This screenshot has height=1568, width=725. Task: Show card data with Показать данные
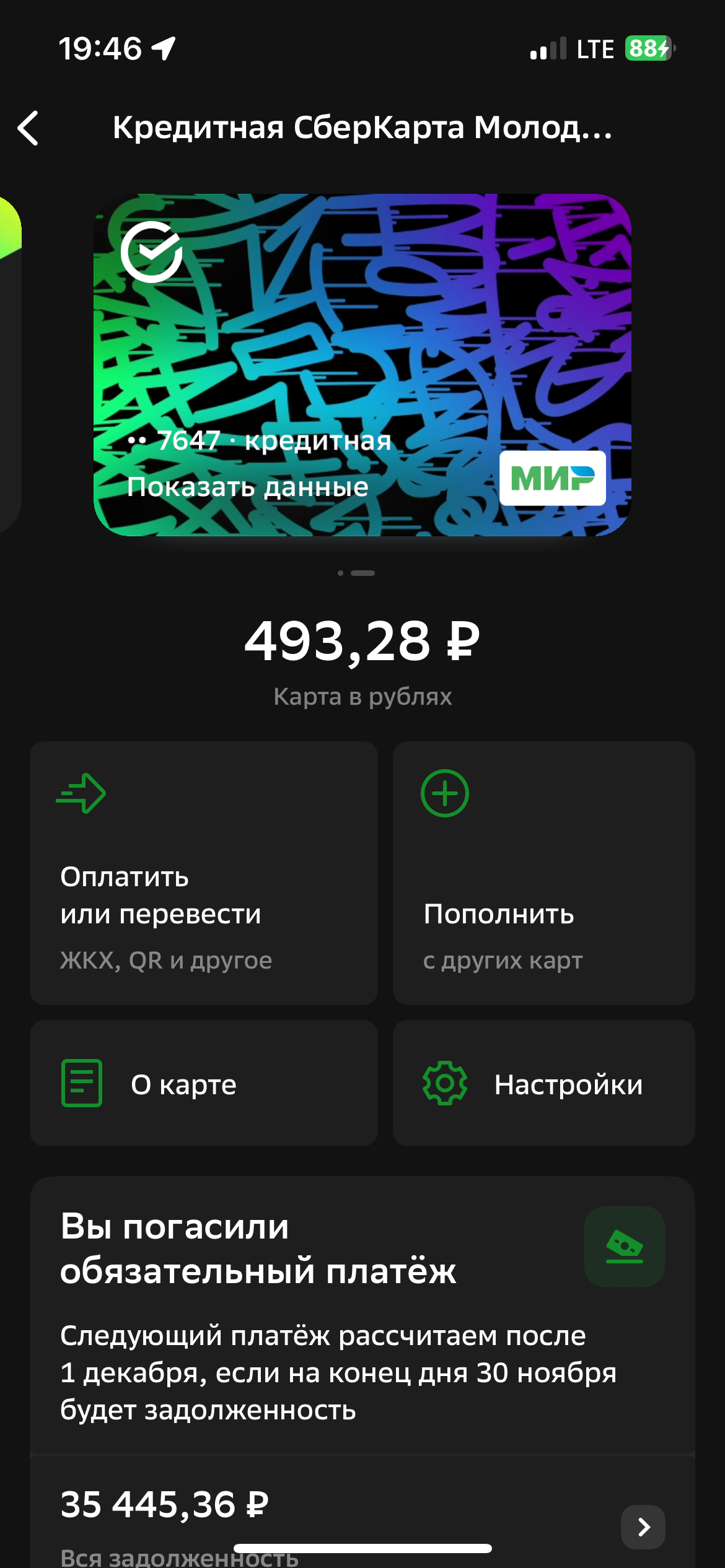tap(247, 488)
